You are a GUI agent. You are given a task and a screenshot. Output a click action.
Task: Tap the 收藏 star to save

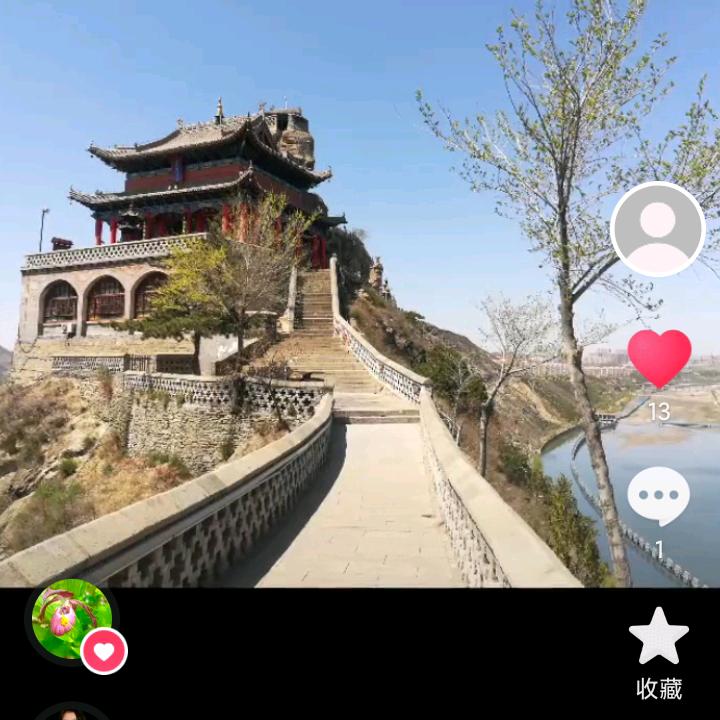659,637
